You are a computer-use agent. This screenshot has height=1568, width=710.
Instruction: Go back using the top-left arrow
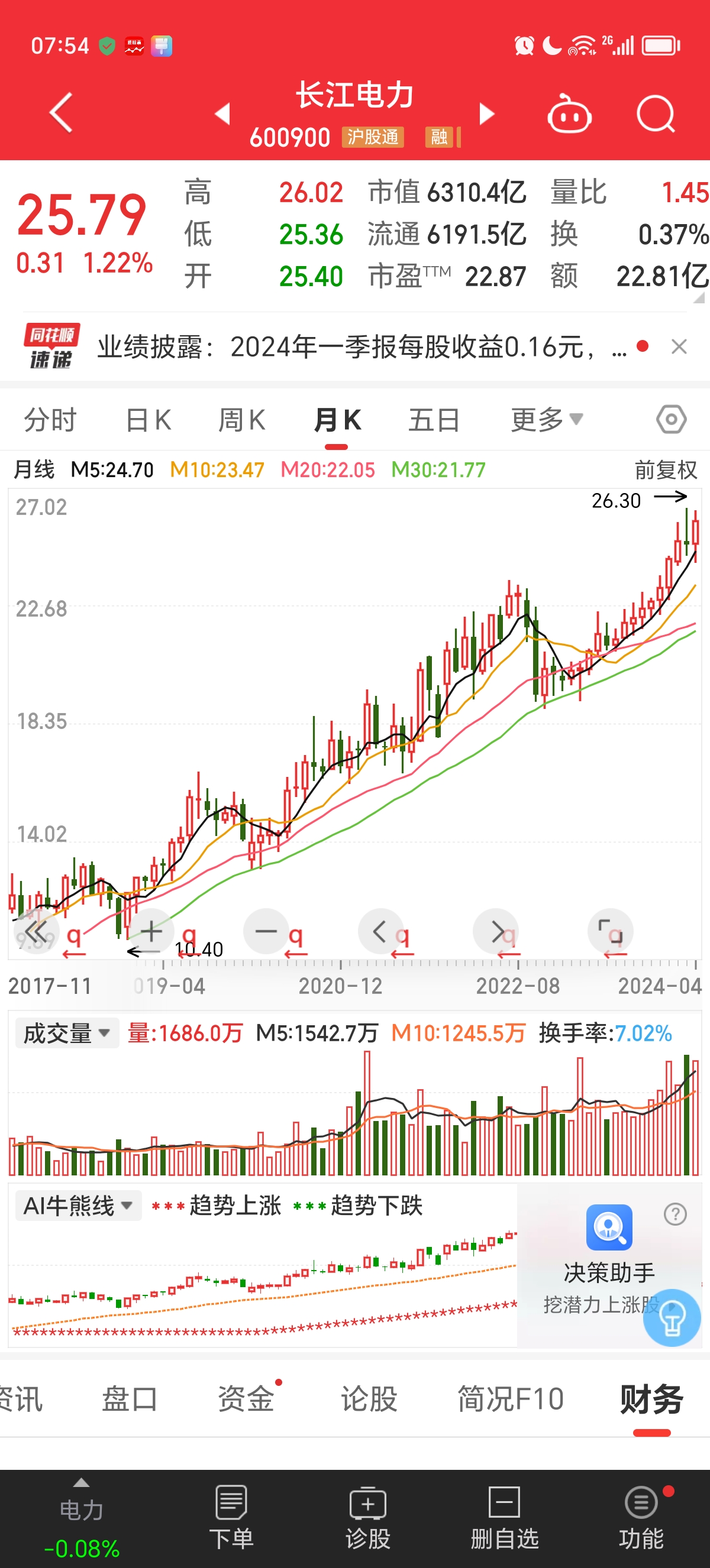point(61,112)
